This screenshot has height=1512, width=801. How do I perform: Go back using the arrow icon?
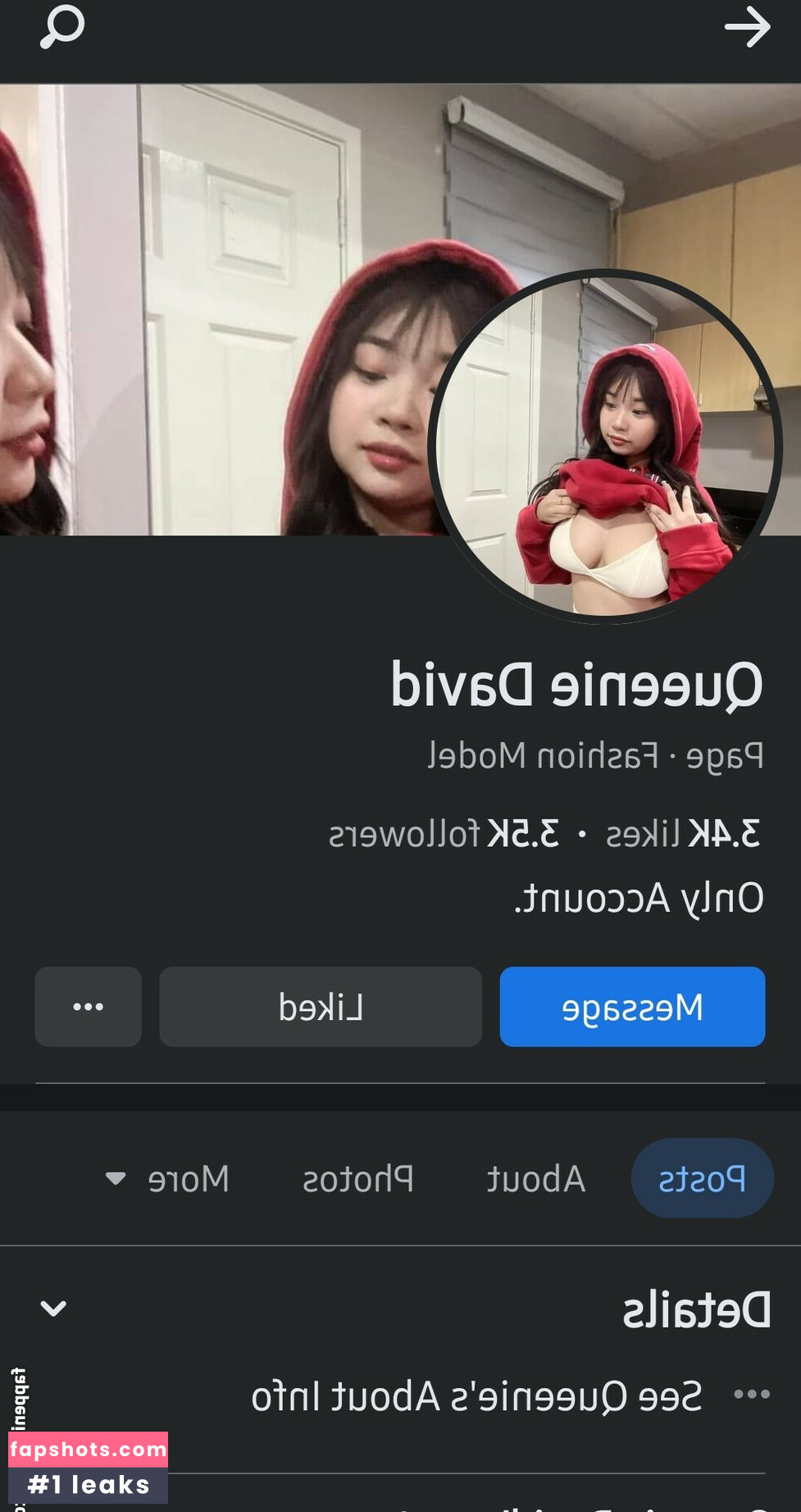point(747,27)
